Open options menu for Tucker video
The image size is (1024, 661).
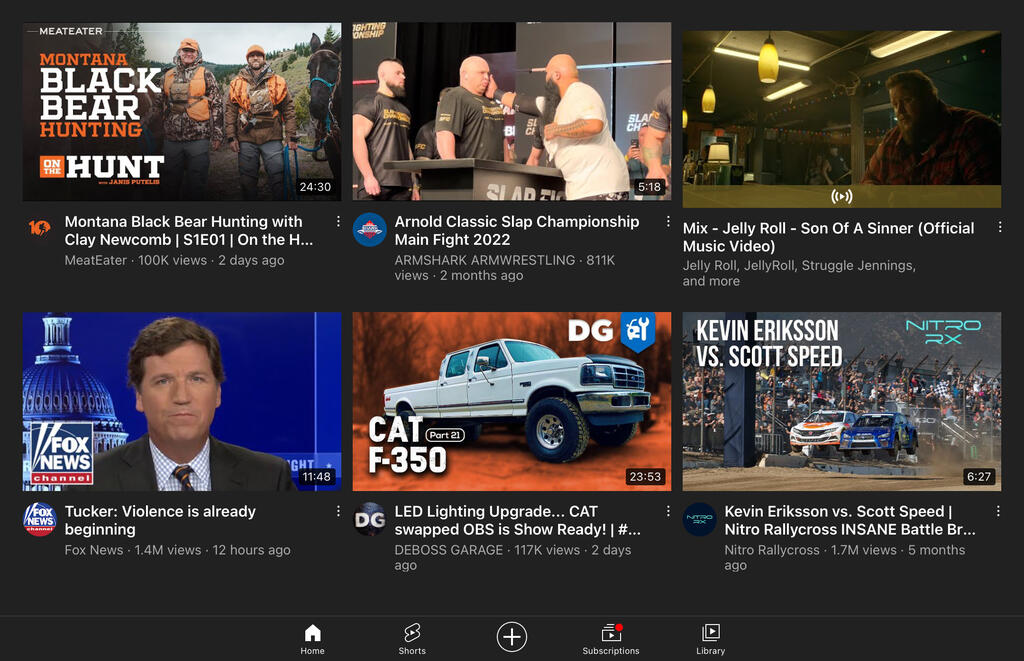pyautogui.click(x=338, y=512)
